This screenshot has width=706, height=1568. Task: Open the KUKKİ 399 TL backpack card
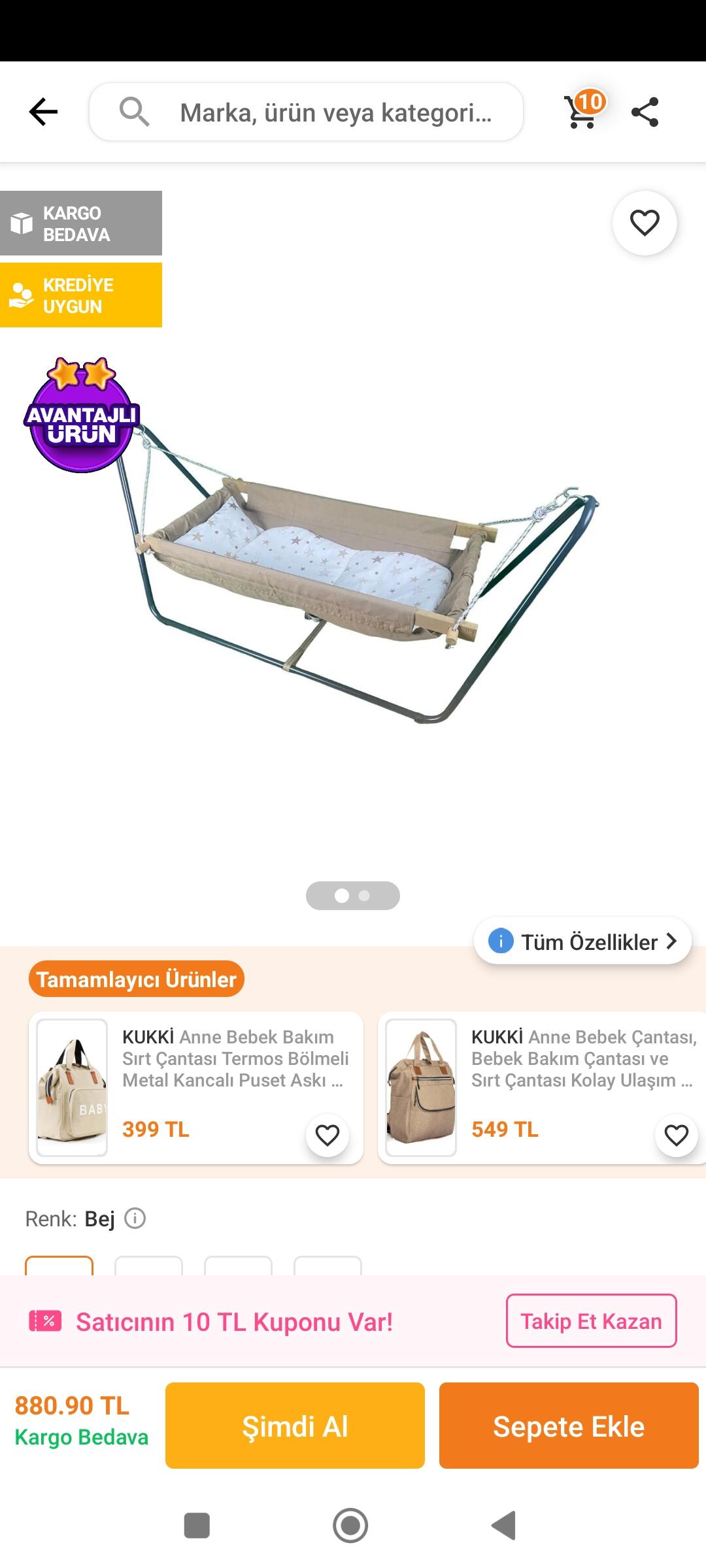[195, 1088]
